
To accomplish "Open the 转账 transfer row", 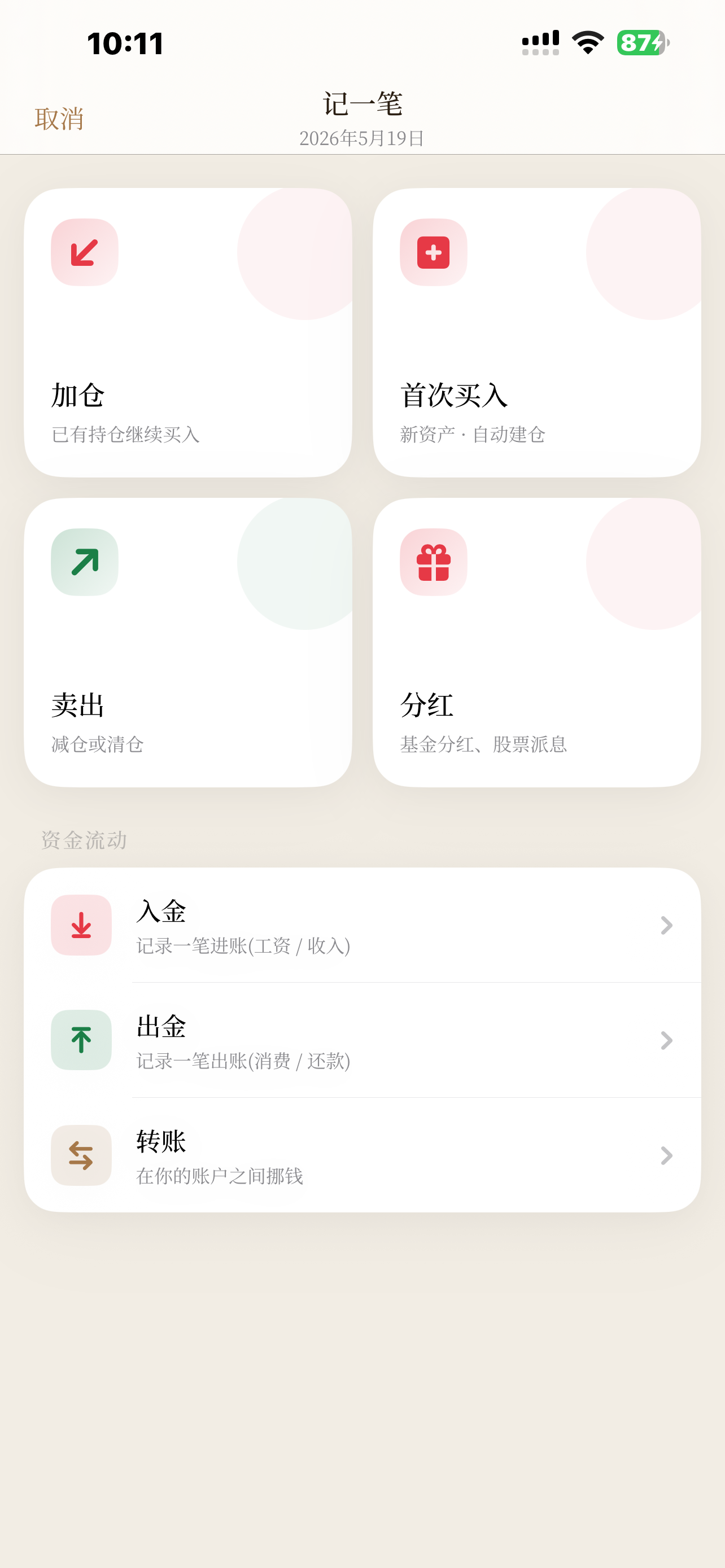I will click(363, 1155).
